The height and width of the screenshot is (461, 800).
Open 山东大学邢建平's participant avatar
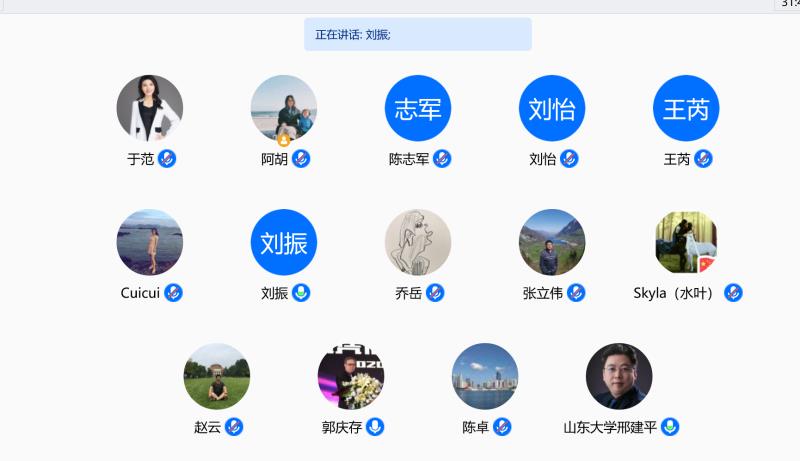click(619, 376)
